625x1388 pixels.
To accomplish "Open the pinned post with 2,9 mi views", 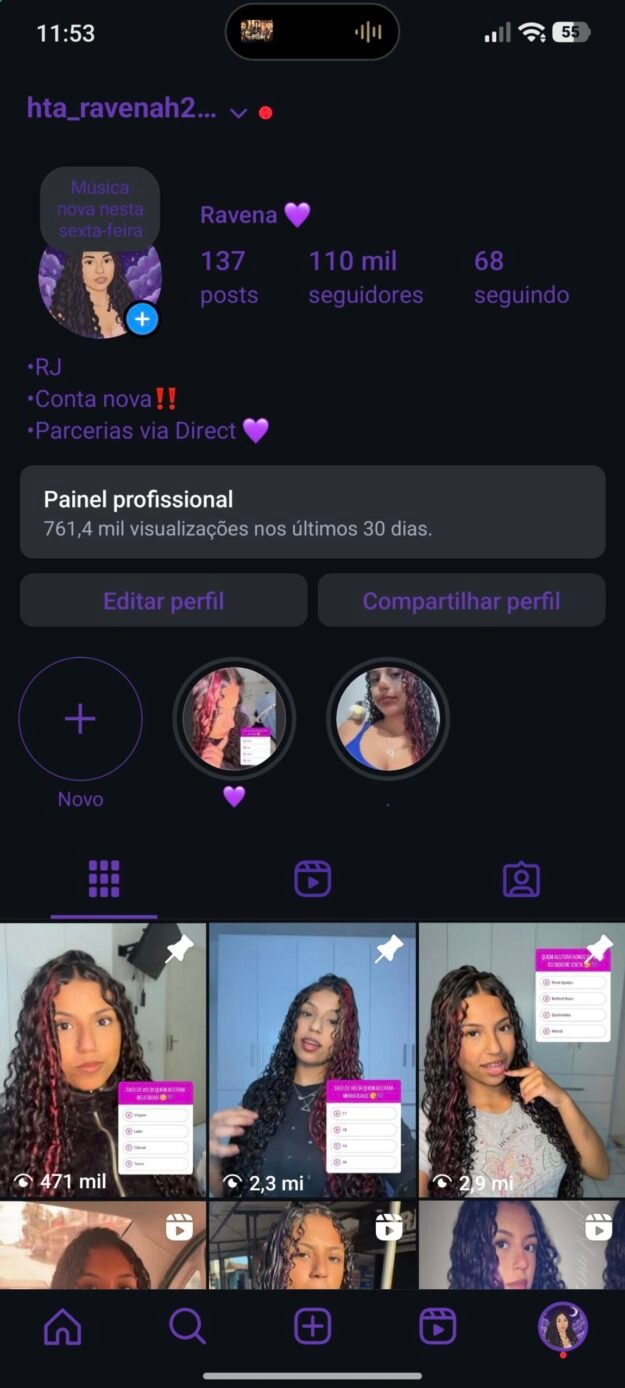I will tap(522, 1060).
